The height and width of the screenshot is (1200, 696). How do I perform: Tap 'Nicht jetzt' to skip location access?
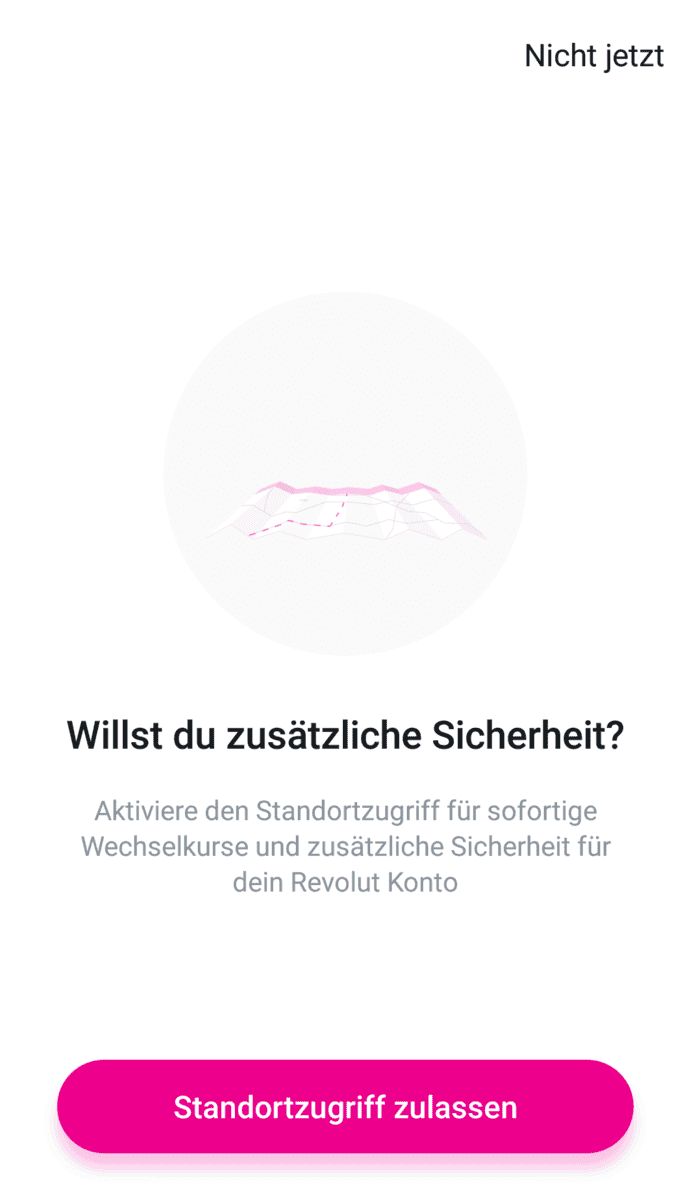click(x=594, y=55)
